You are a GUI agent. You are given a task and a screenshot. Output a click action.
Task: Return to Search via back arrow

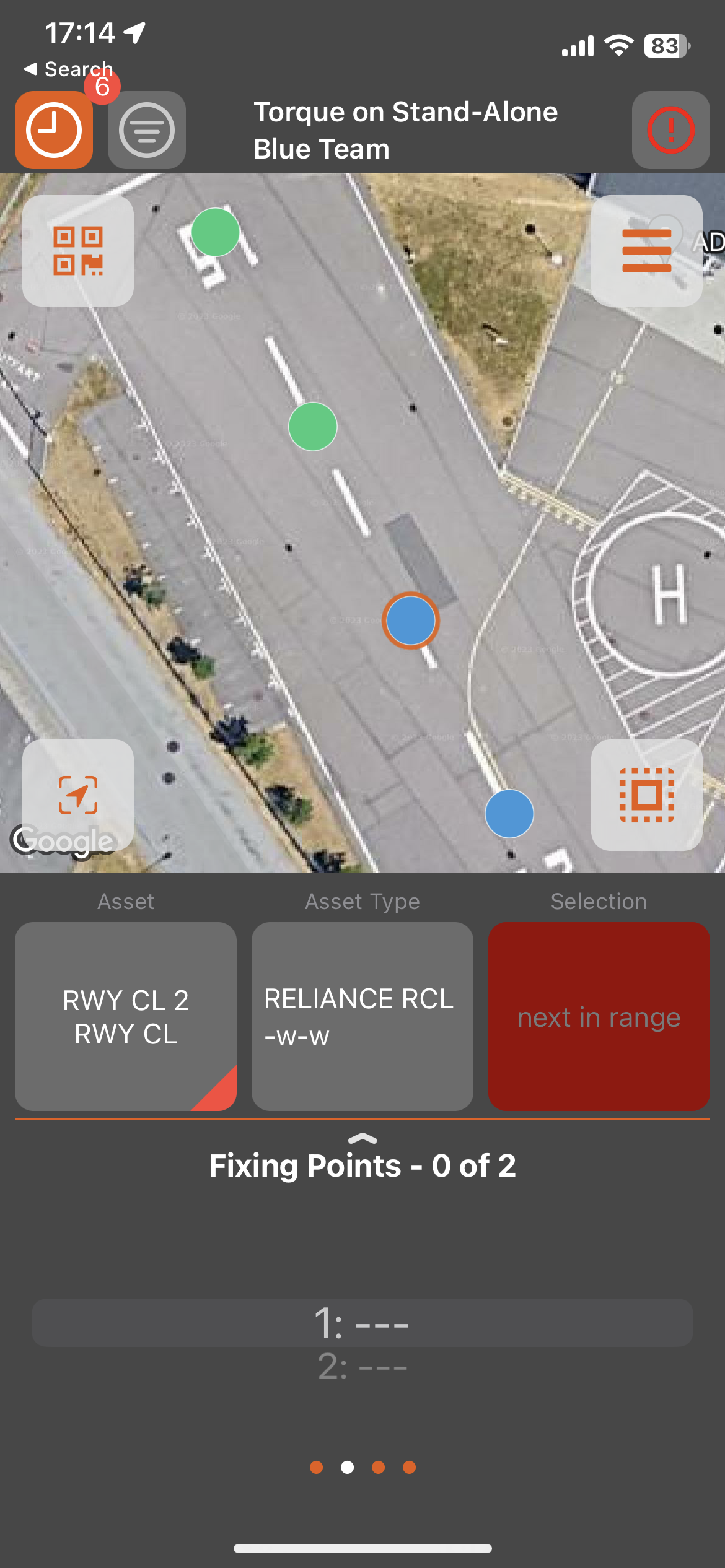67,69
